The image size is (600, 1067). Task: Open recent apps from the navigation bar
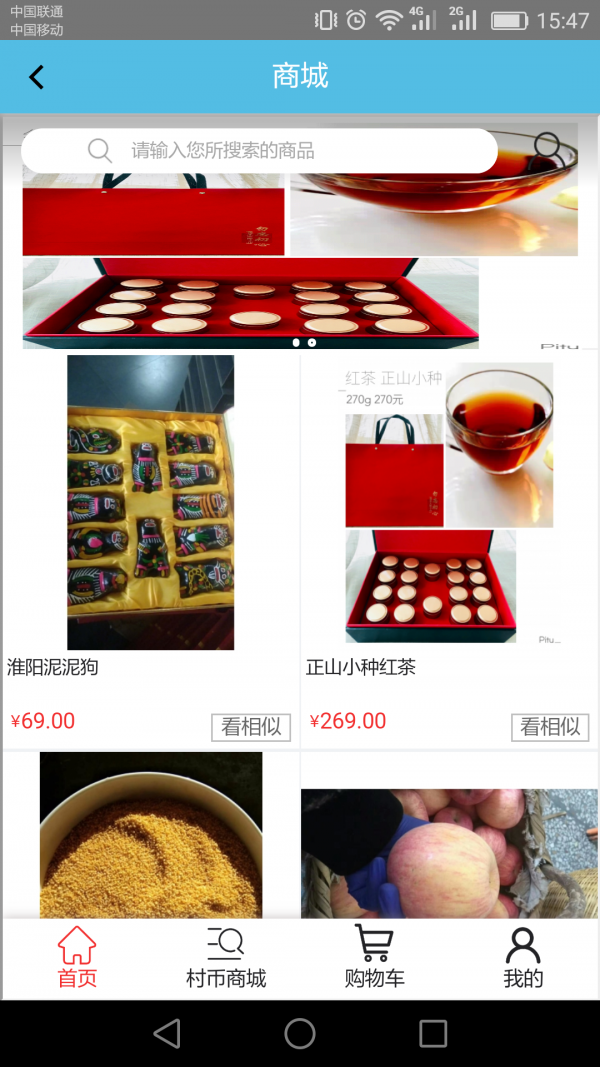click(432, 1034)
